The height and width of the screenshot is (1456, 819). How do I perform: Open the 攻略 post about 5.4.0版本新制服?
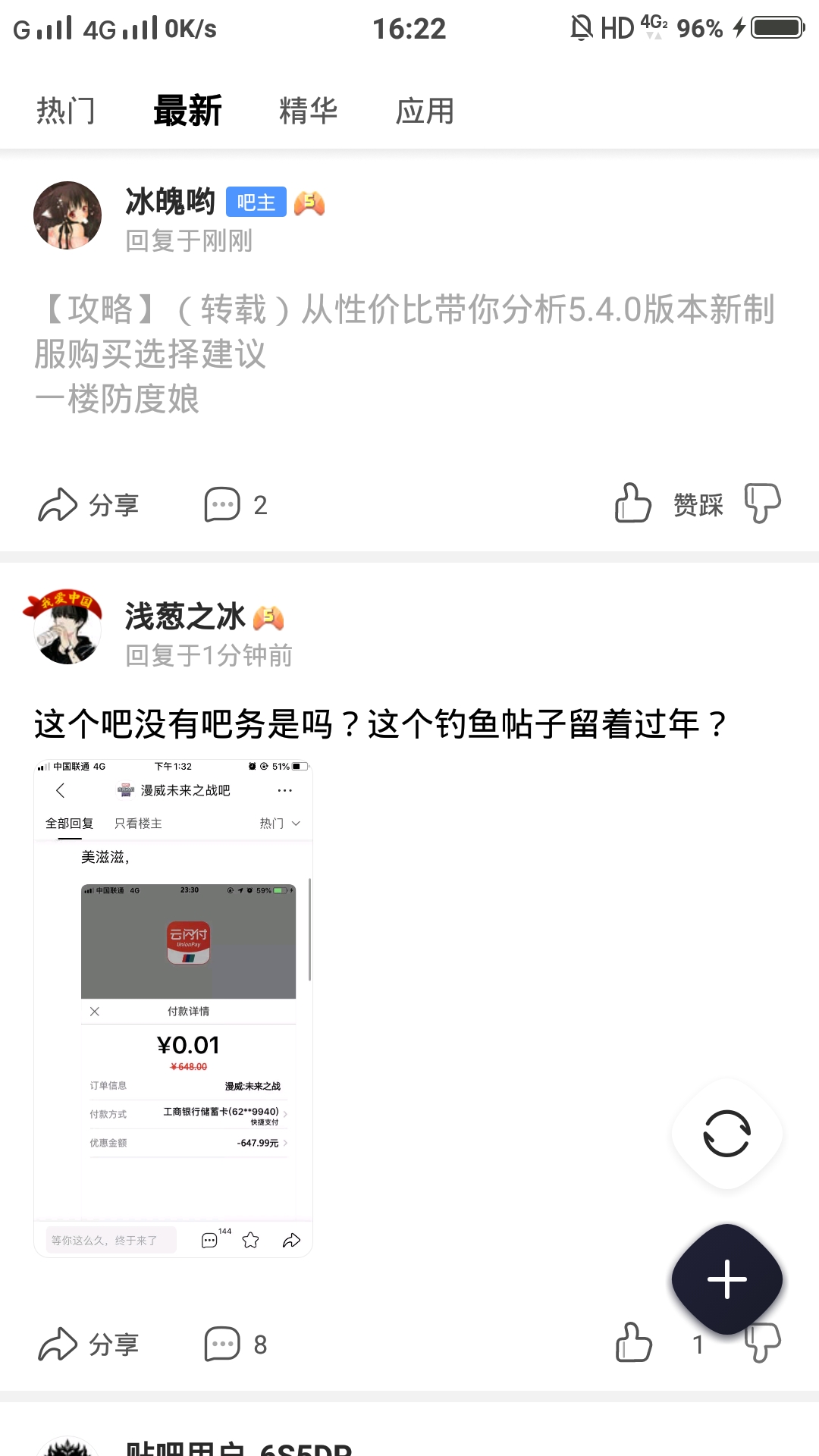pyautogui.click(x=404, y=353)
